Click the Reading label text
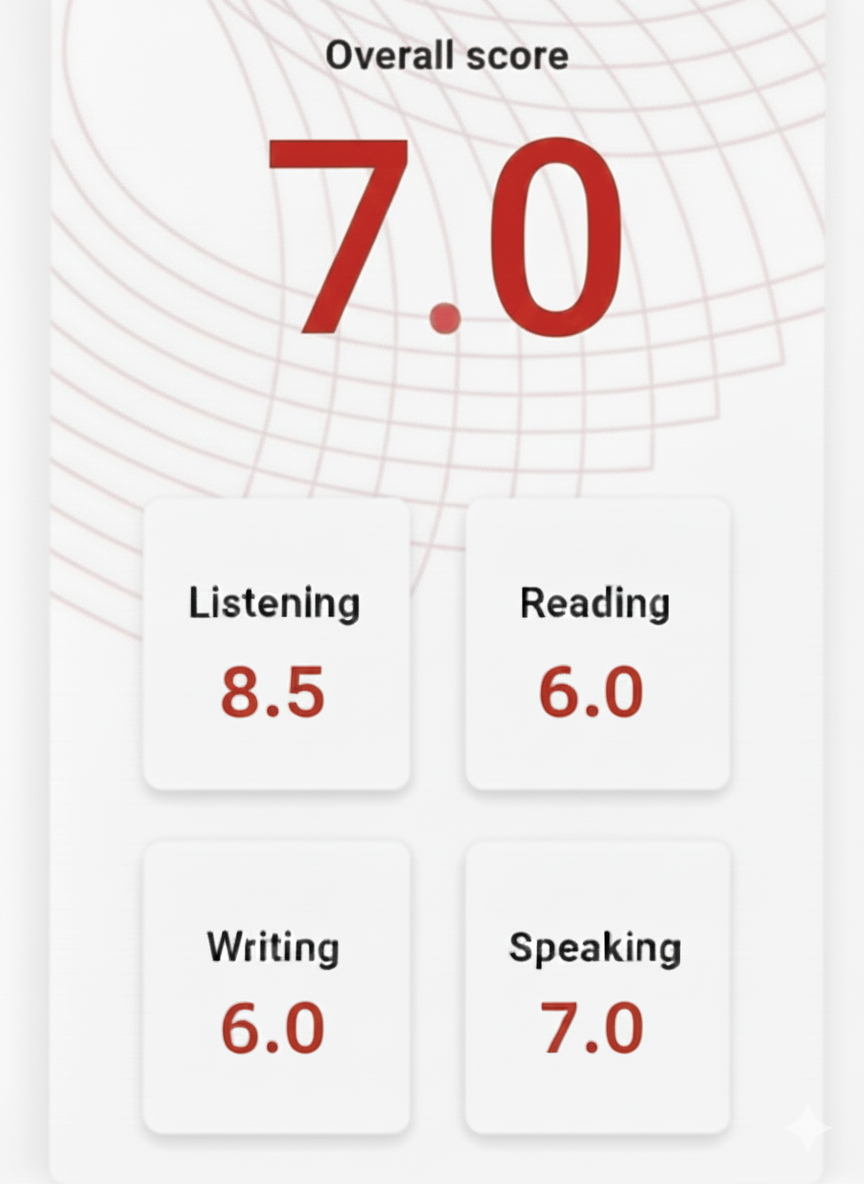 (x=594, y=602)
